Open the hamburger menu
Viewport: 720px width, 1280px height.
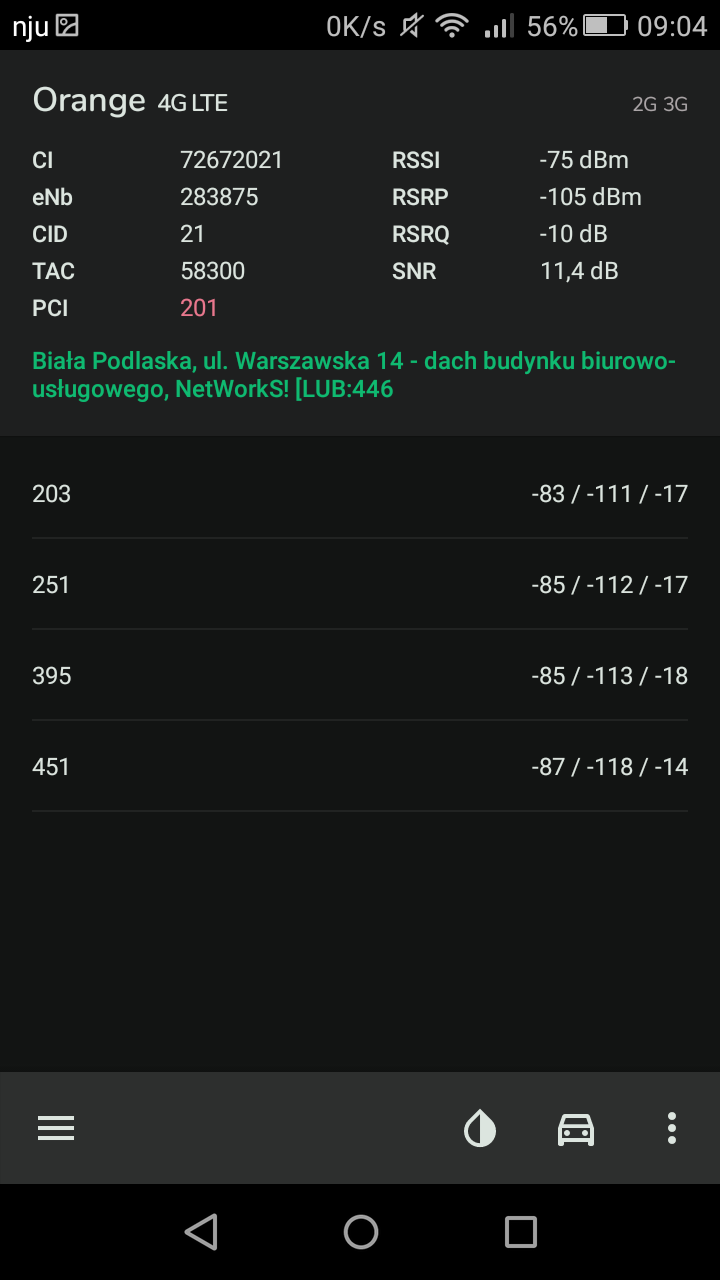tap(56, 1128)
